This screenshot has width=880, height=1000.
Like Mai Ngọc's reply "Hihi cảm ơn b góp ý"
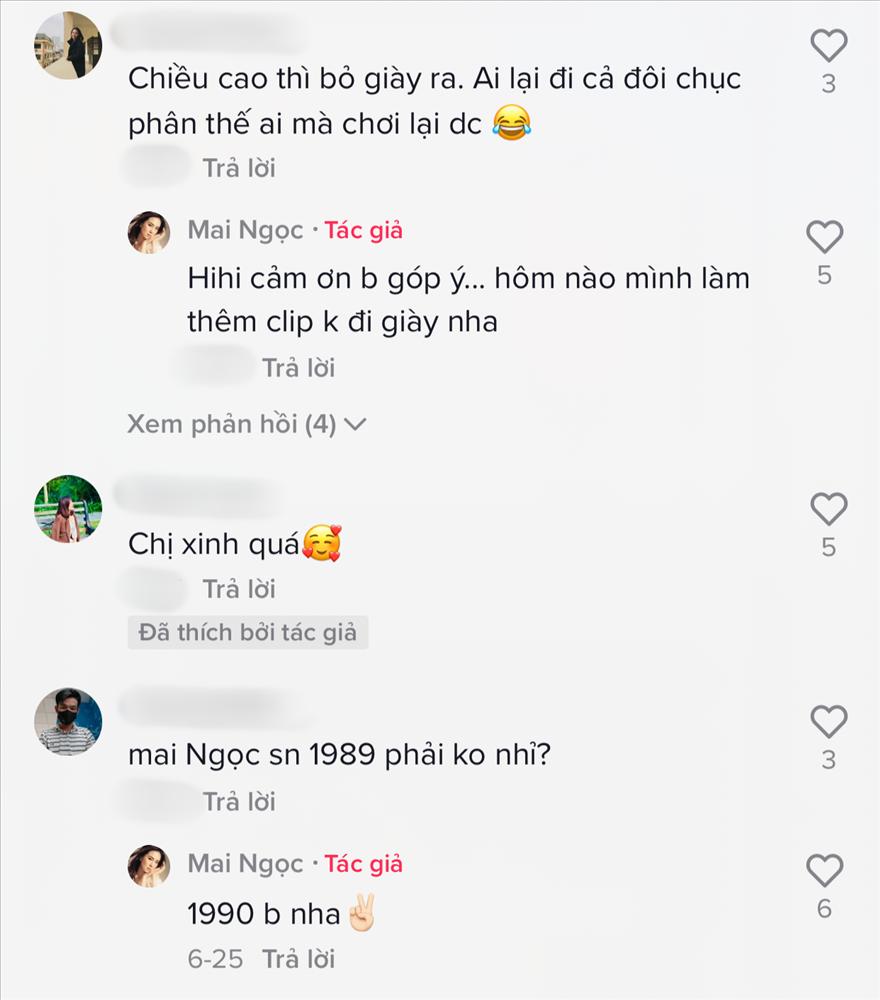(824, 238)
